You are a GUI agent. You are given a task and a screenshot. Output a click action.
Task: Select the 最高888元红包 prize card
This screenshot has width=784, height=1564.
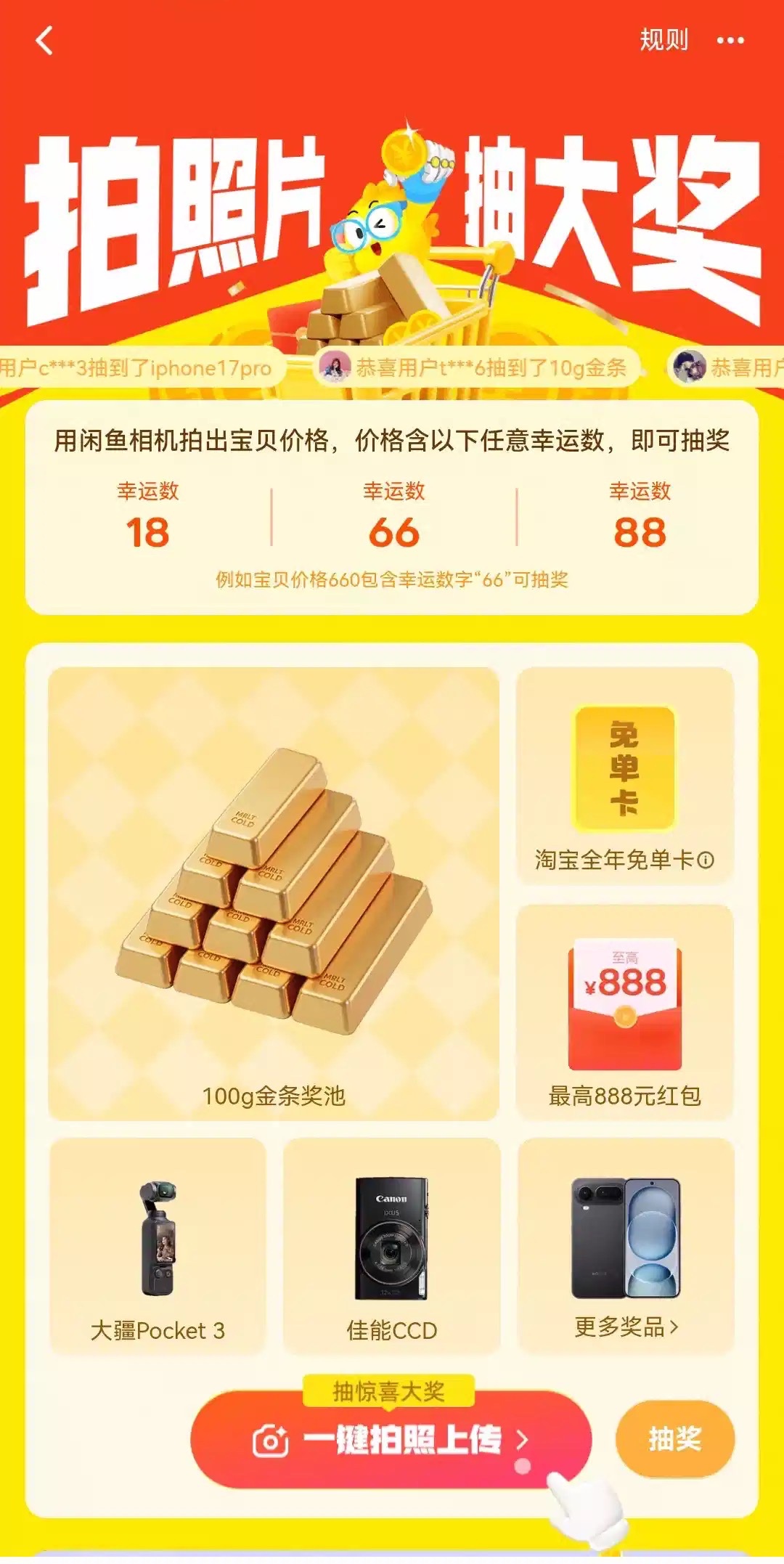624,1012
